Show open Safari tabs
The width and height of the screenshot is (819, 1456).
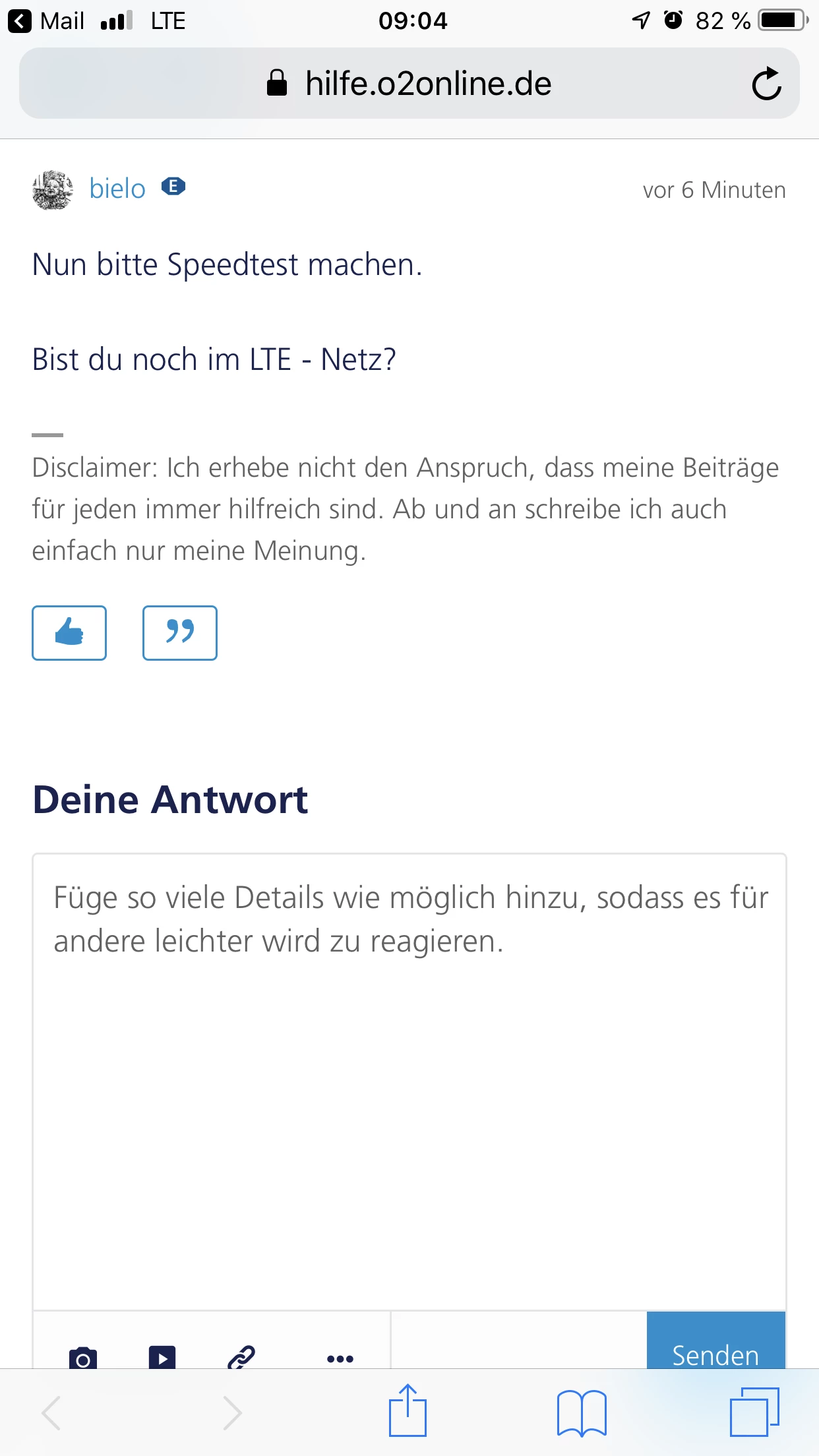pos(754,1412)
